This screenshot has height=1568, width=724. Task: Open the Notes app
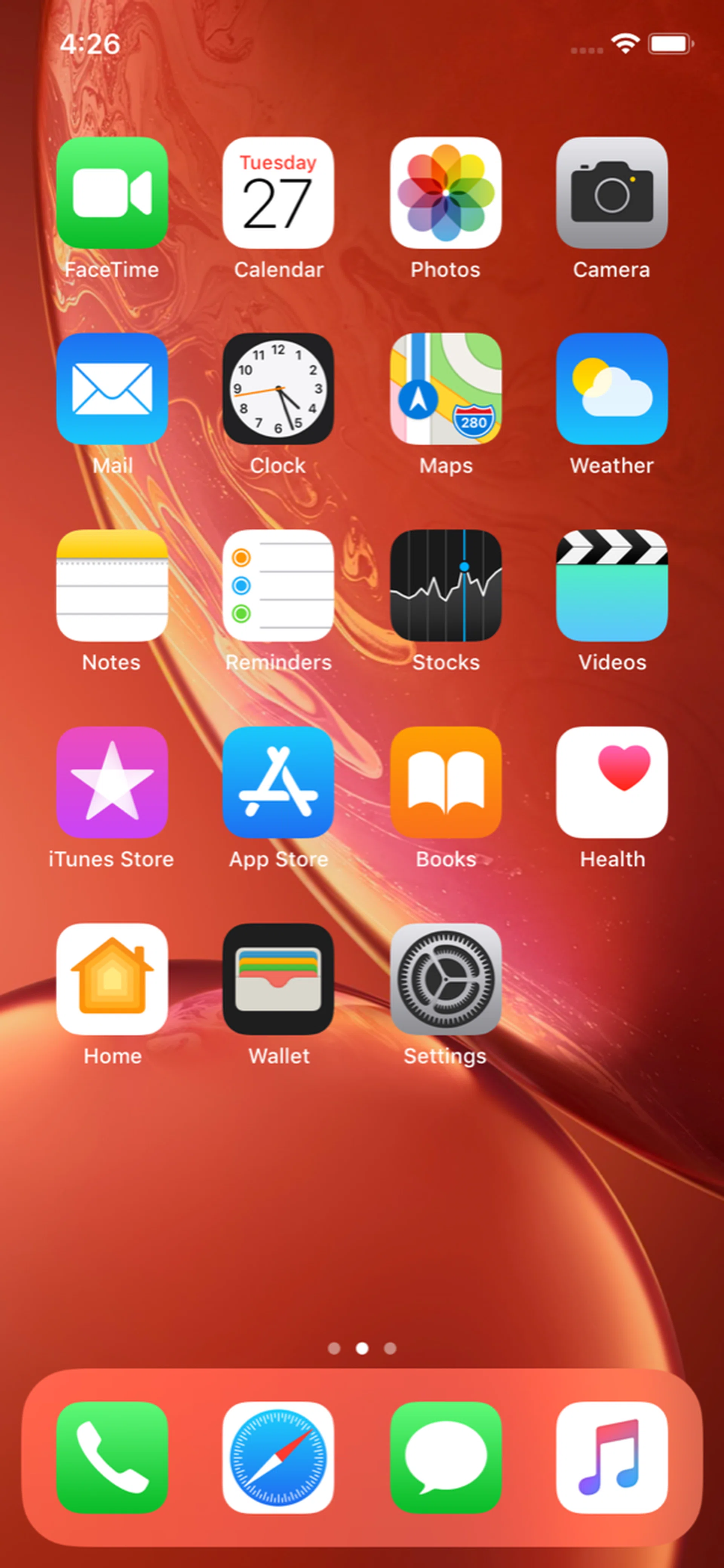[112, 585]
